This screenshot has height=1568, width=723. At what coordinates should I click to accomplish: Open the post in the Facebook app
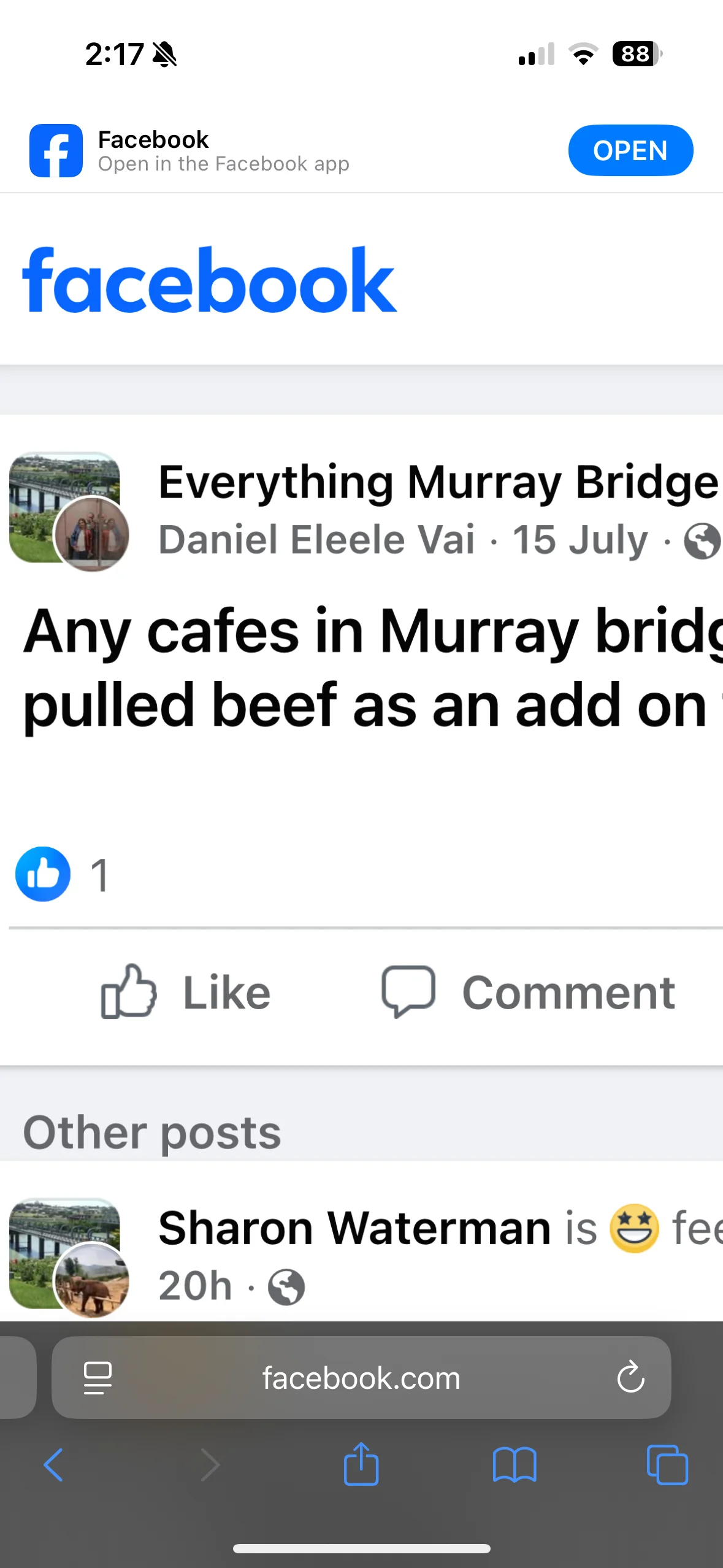[x=630, y=151]
